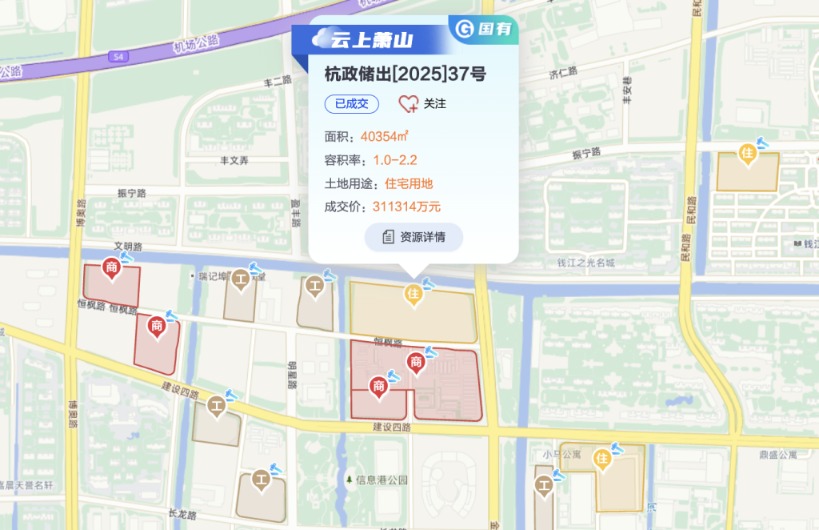The image size is (819, 530).
Task: Tap the 工 marker next to 瑞记
Action: [240, 280]
